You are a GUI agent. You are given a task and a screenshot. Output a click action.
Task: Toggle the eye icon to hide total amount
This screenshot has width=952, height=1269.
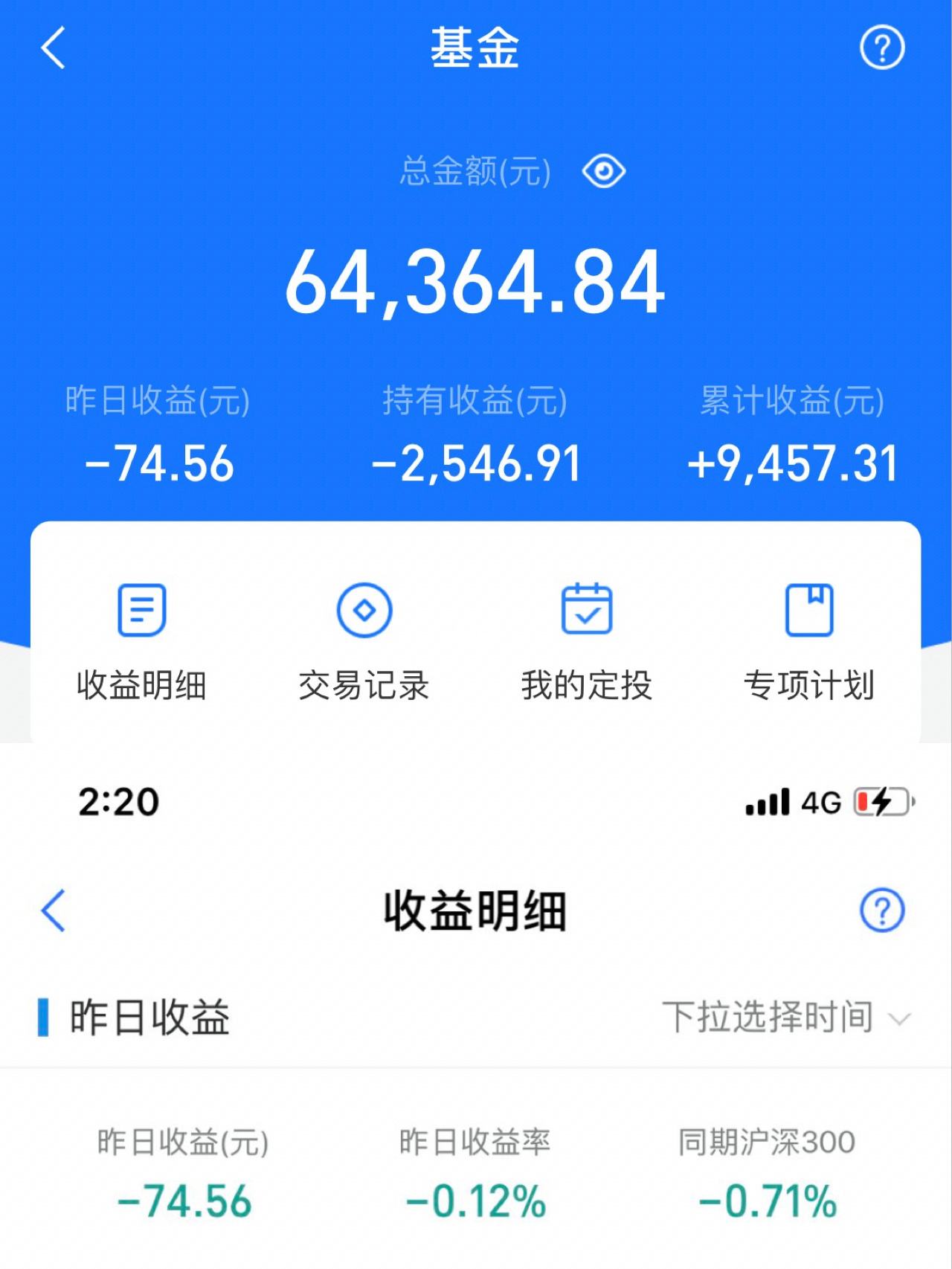click(604, 171)
